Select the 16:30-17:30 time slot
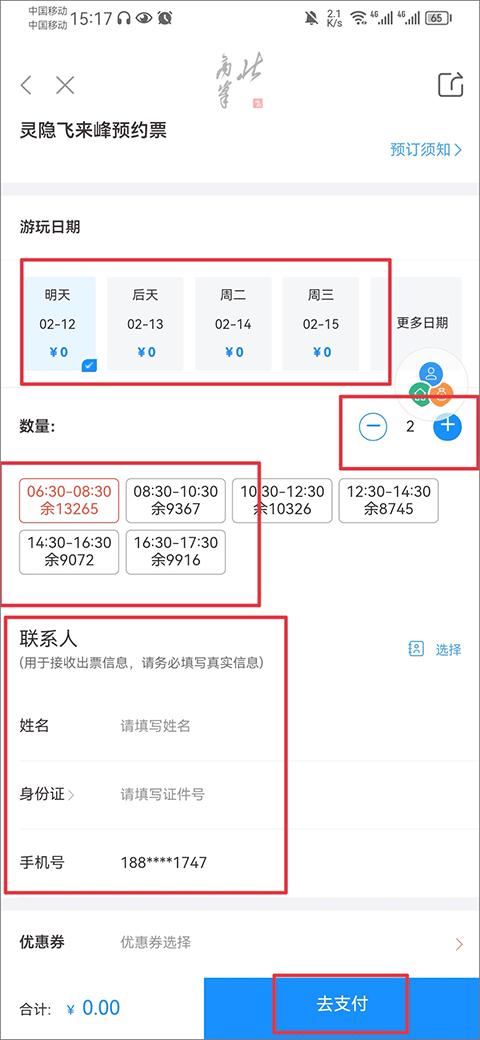Screen dimensions: 480x1040 (176, 551)
